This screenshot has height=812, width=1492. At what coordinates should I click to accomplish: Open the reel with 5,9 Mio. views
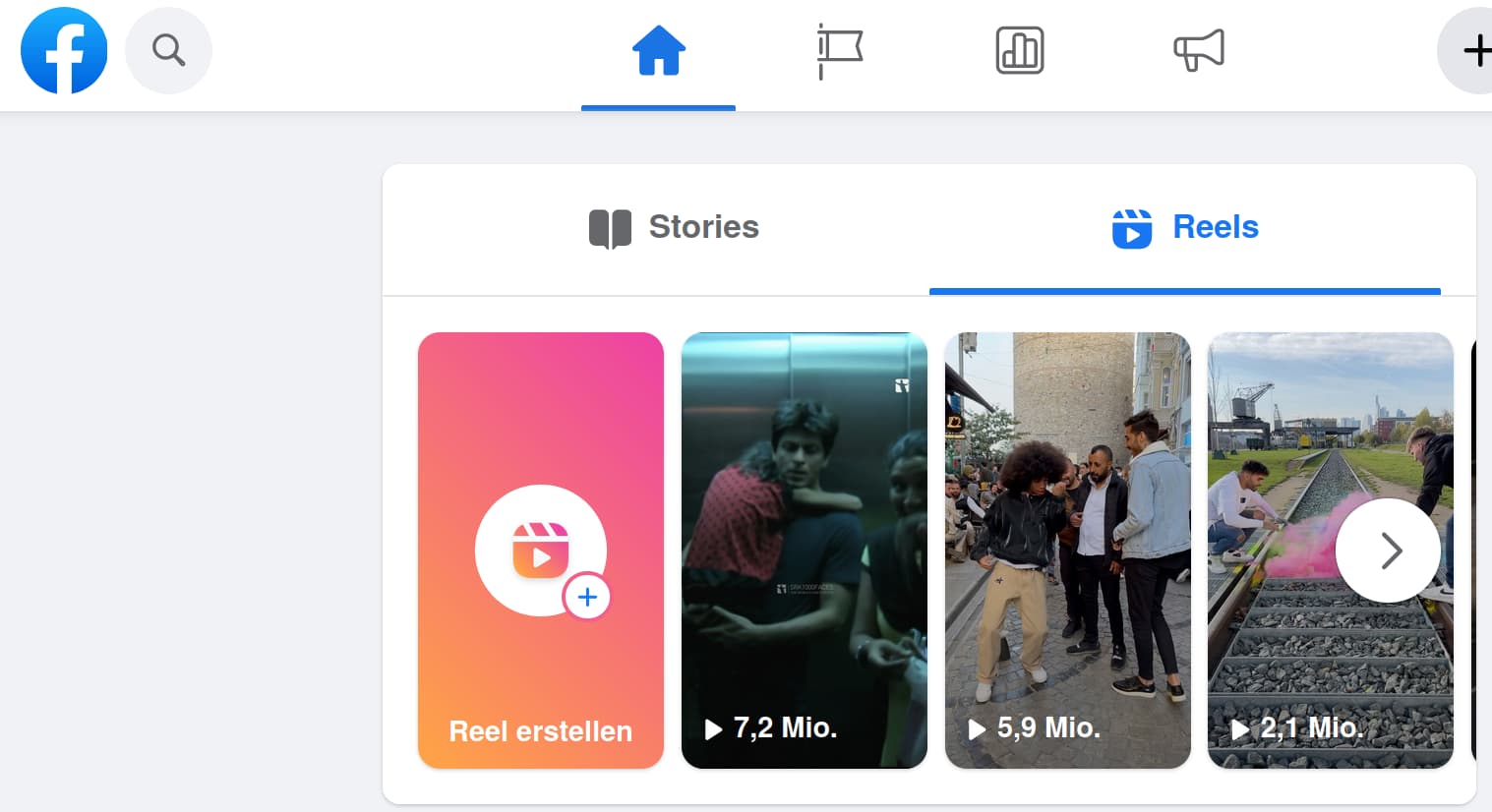[1067, 550]
